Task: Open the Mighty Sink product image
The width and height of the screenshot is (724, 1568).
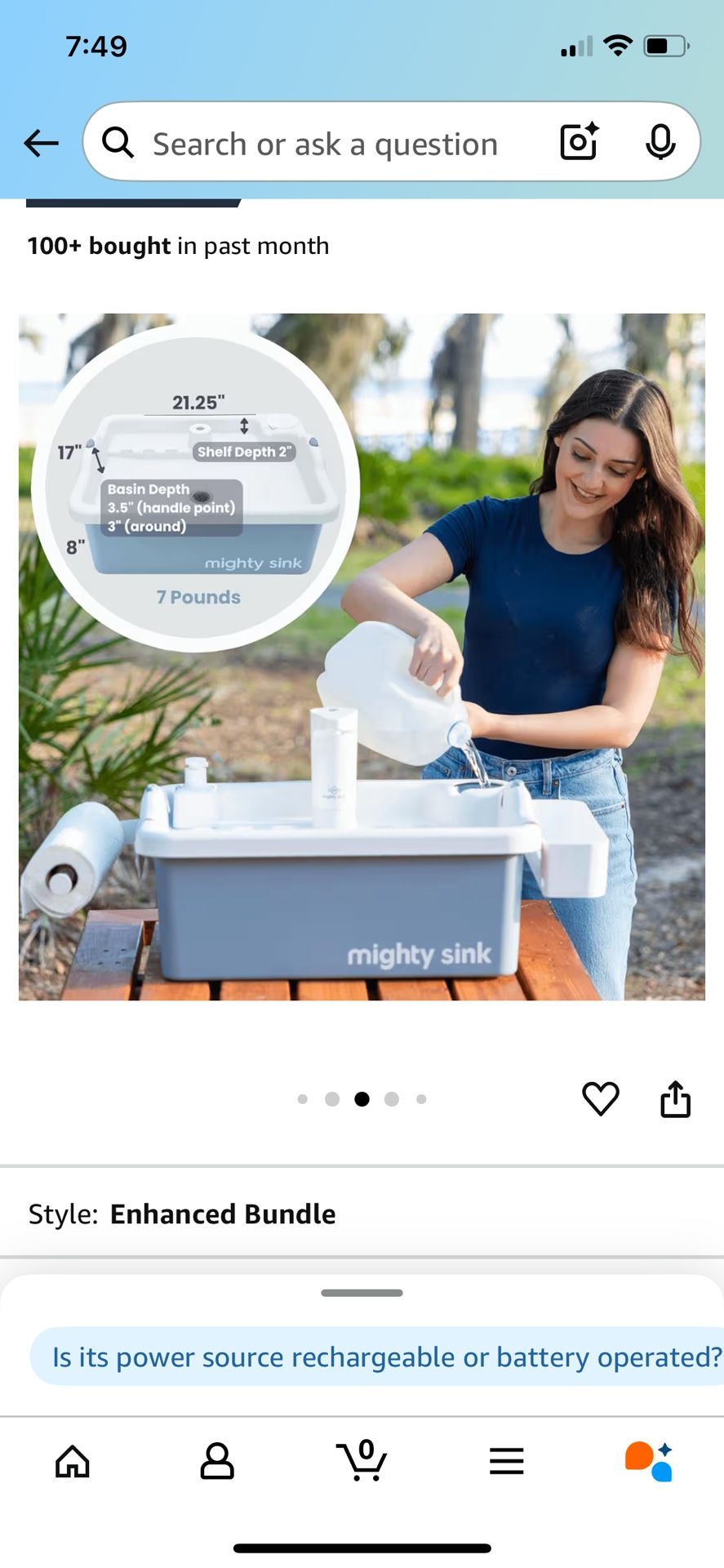Action: coord(362,657)
